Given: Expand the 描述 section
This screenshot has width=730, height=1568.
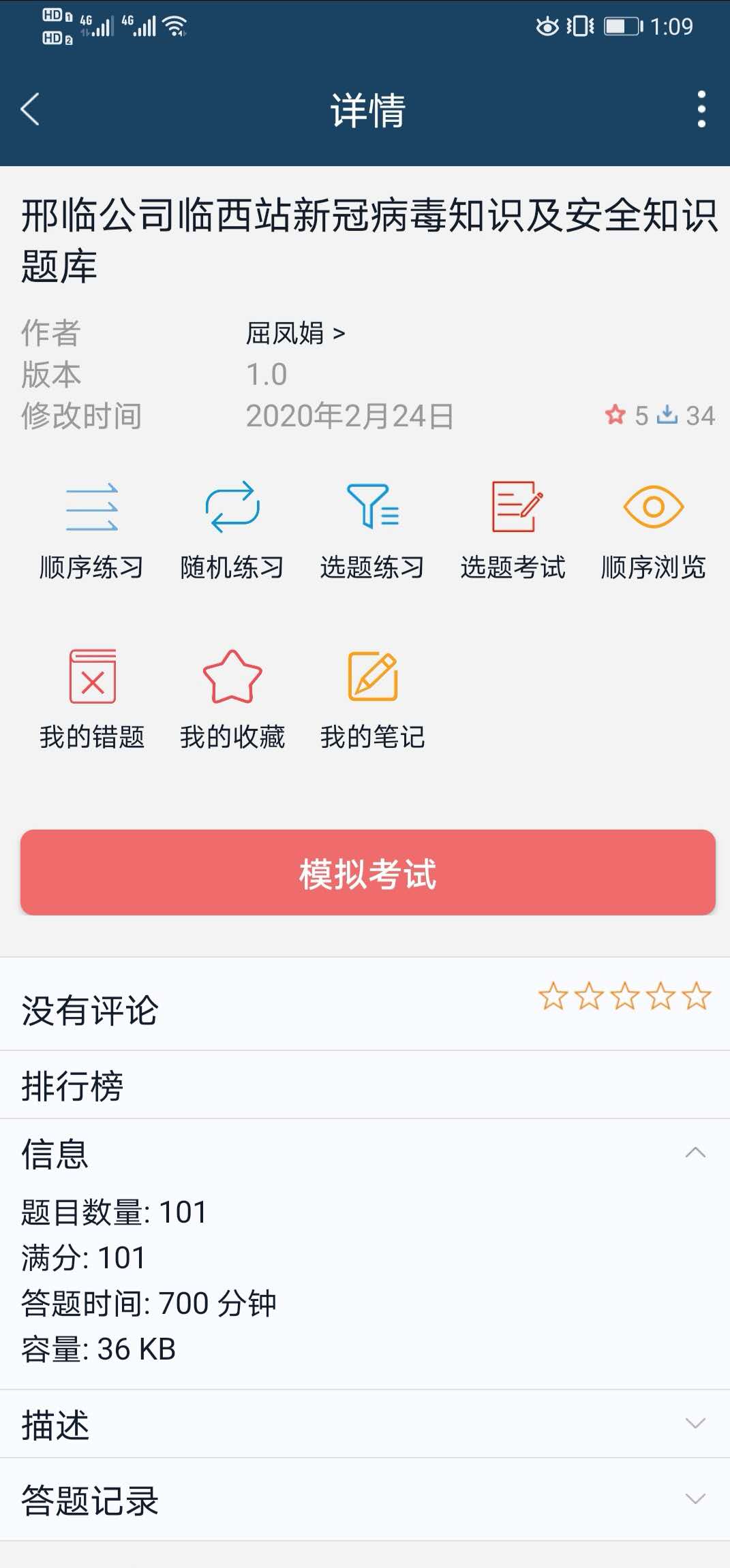Looking at the screenshot, I should click(365, 1424).
